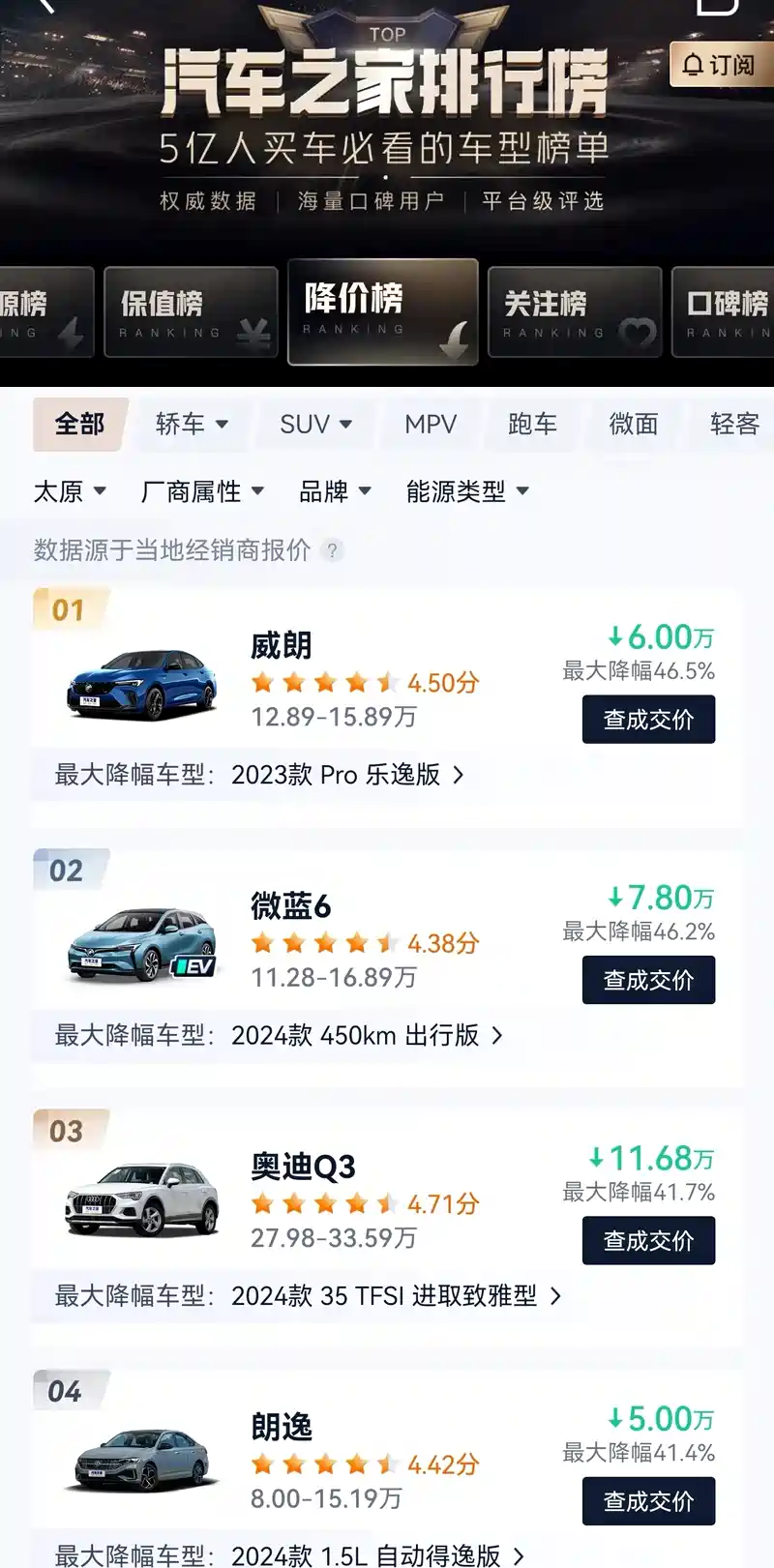The width and height of the screenshot is (774, 1568).
Task: Select the 微面 category
Action: (634, 424)
